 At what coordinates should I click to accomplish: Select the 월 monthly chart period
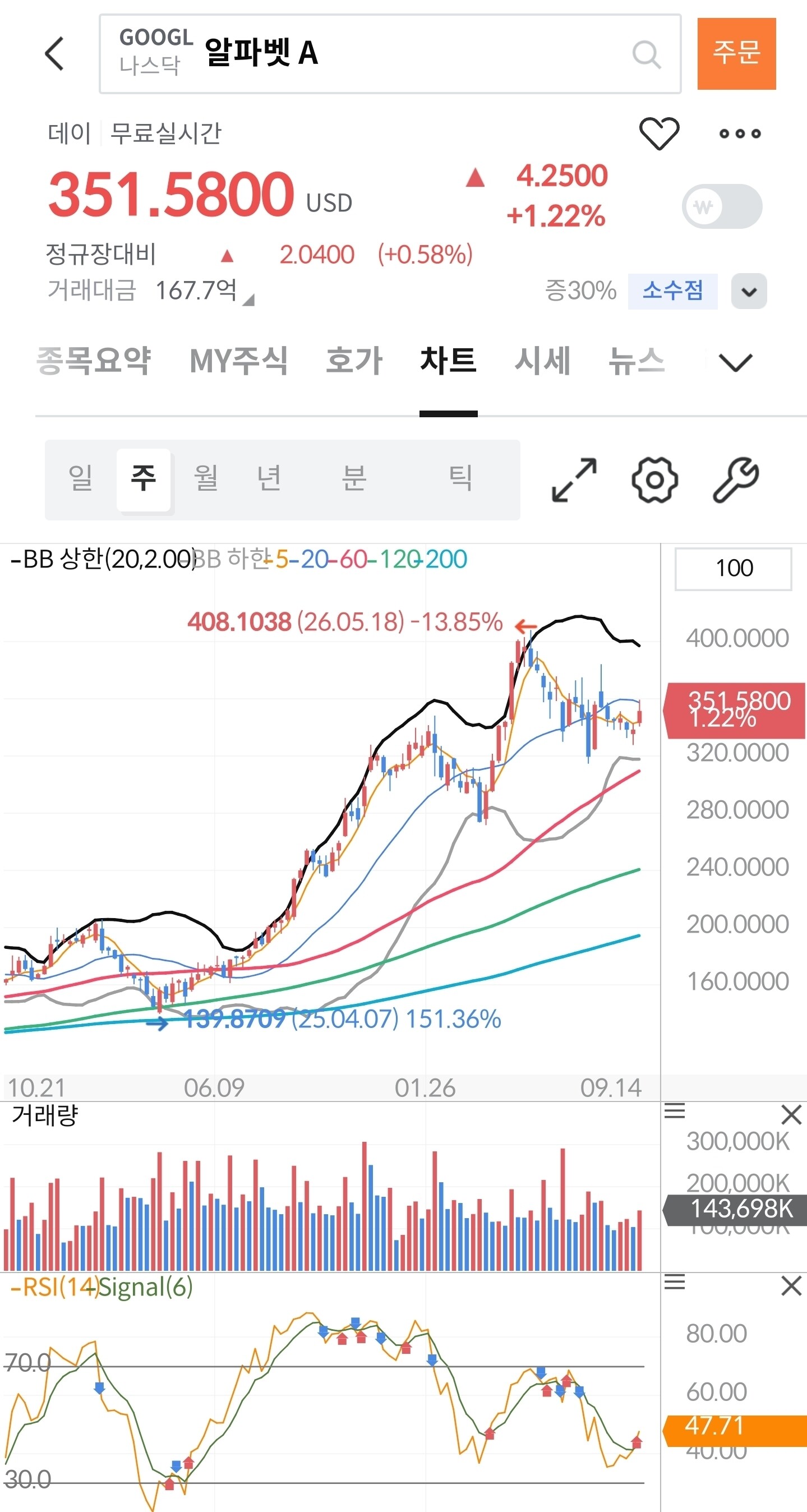point(206,478)
